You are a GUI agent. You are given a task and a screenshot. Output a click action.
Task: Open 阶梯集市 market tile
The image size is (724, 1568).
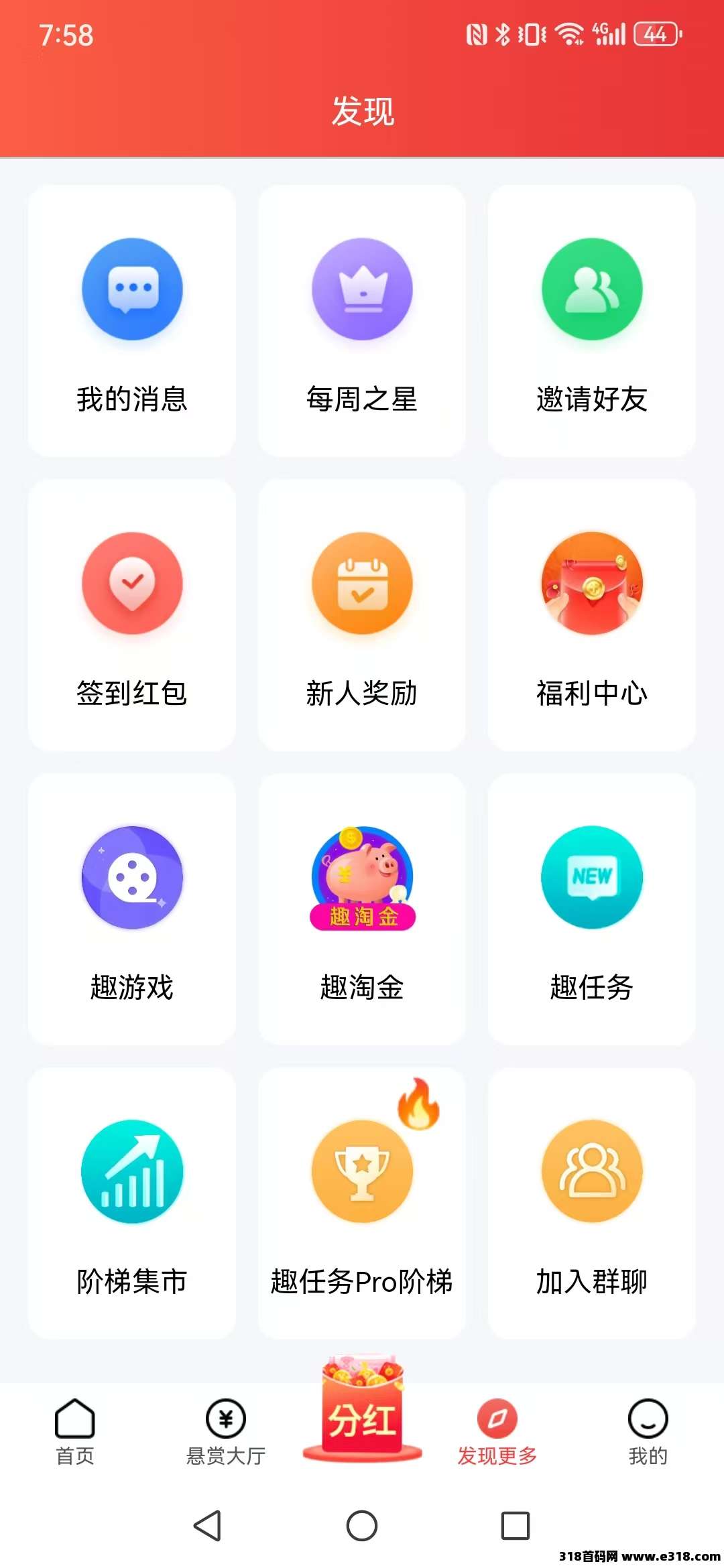(x=132, y=1203)
